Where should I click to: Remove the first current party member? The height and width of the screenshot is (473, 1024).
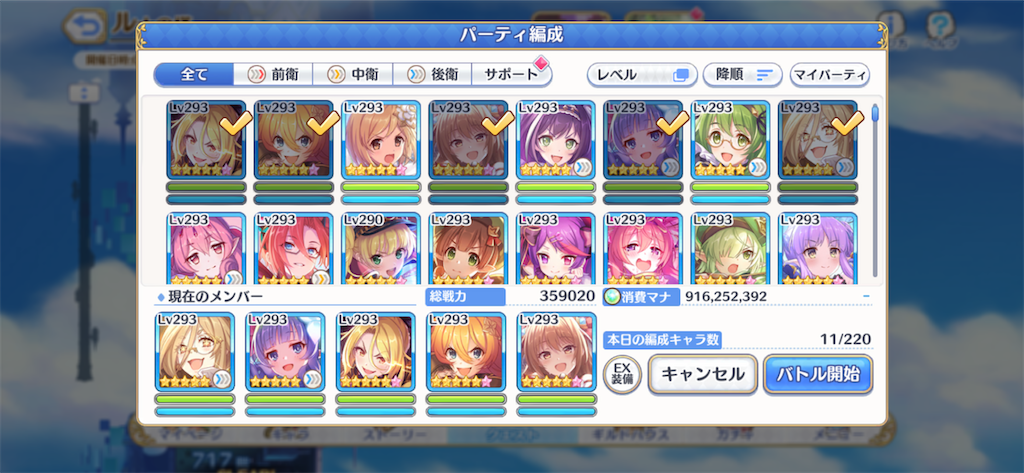(194, 352)
